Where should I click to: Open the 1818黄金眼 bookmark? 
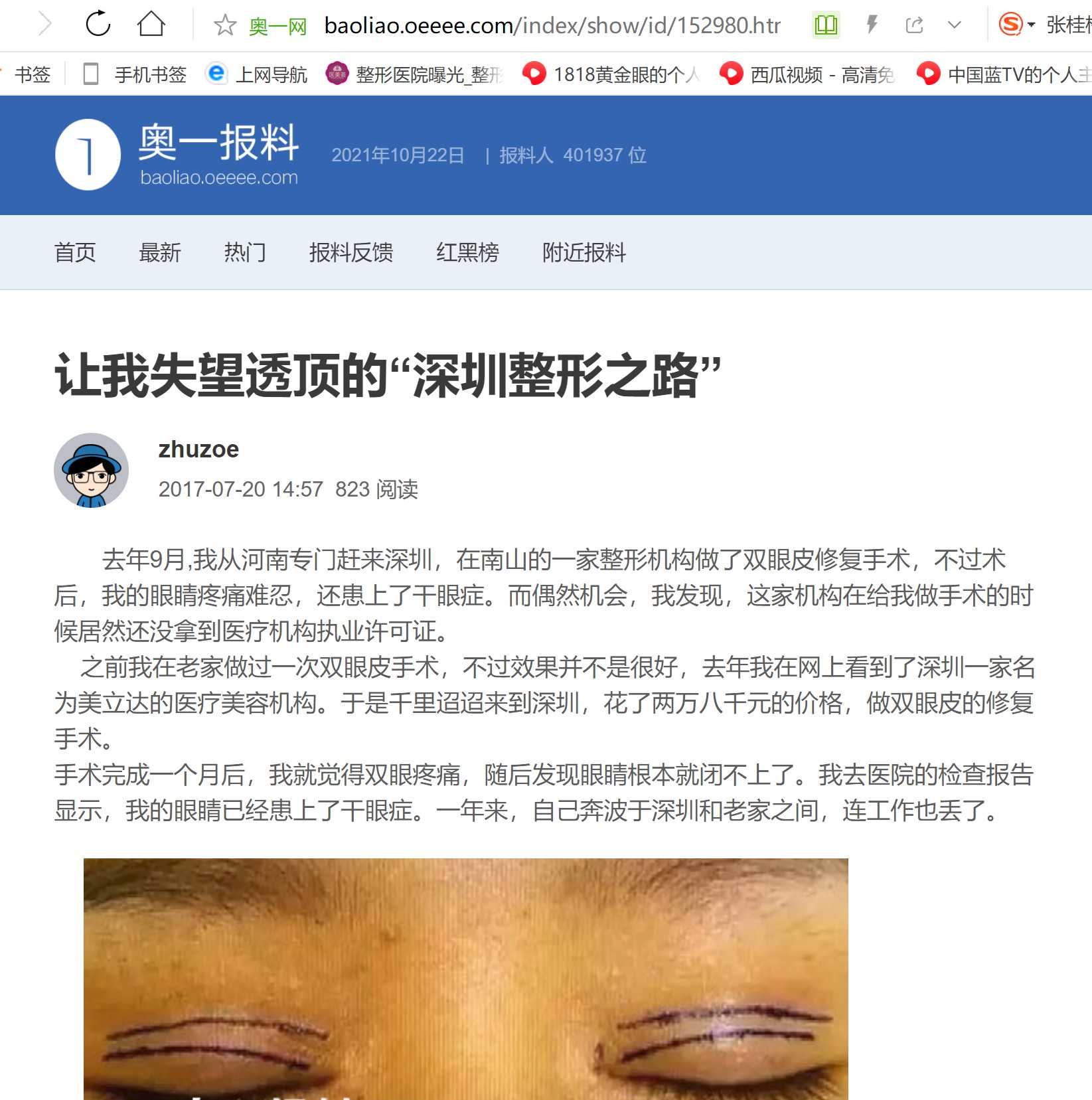point(611,74)
